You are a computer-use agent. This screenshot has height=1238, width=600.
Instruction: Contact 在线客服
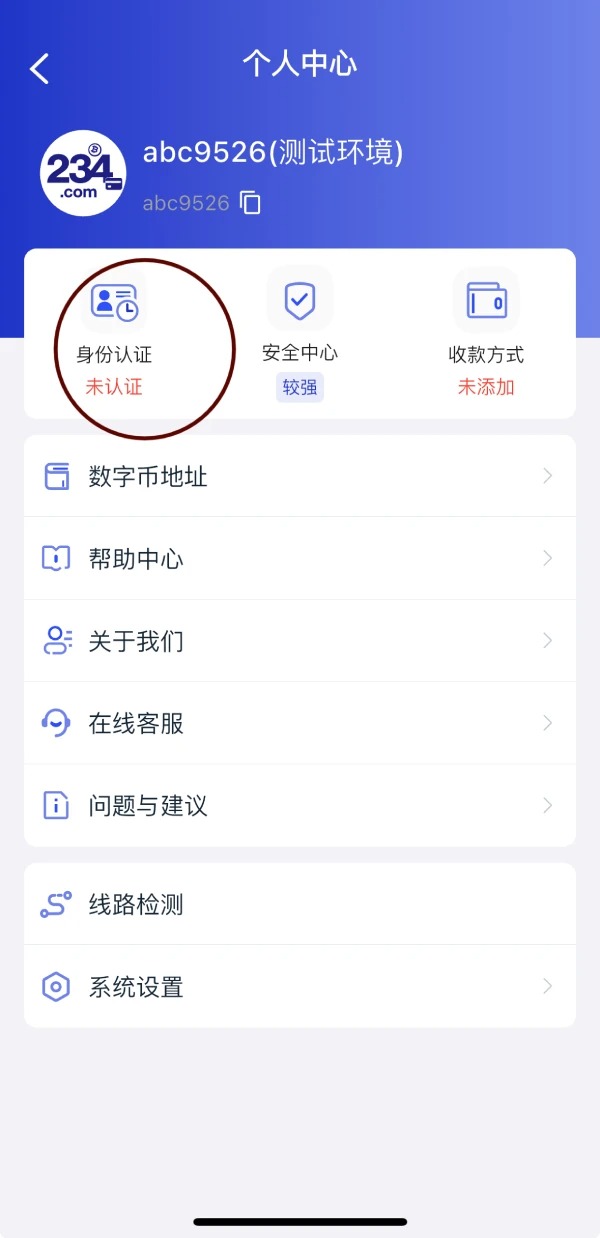coord(300,723)
